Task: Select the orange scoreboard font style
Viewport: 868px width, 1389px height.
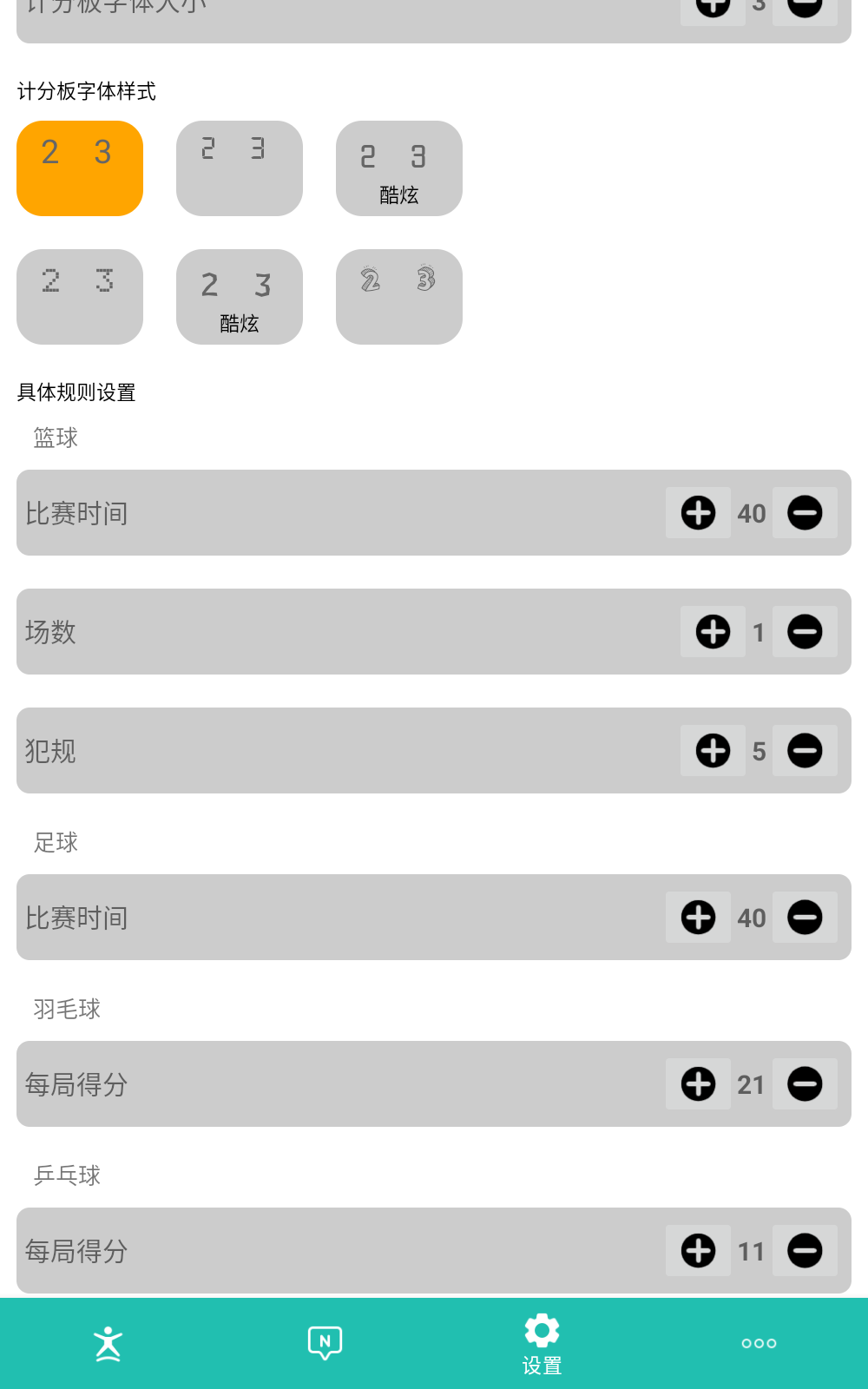Action: click(79, 168)
